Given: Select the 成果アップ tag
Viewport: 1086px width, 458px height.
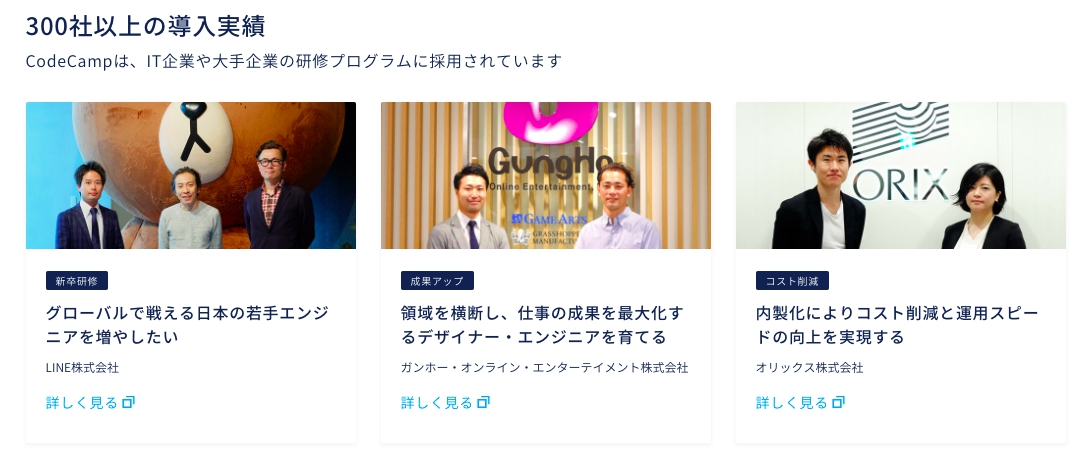Looking at the screenshot, I should tap(437, 281).
